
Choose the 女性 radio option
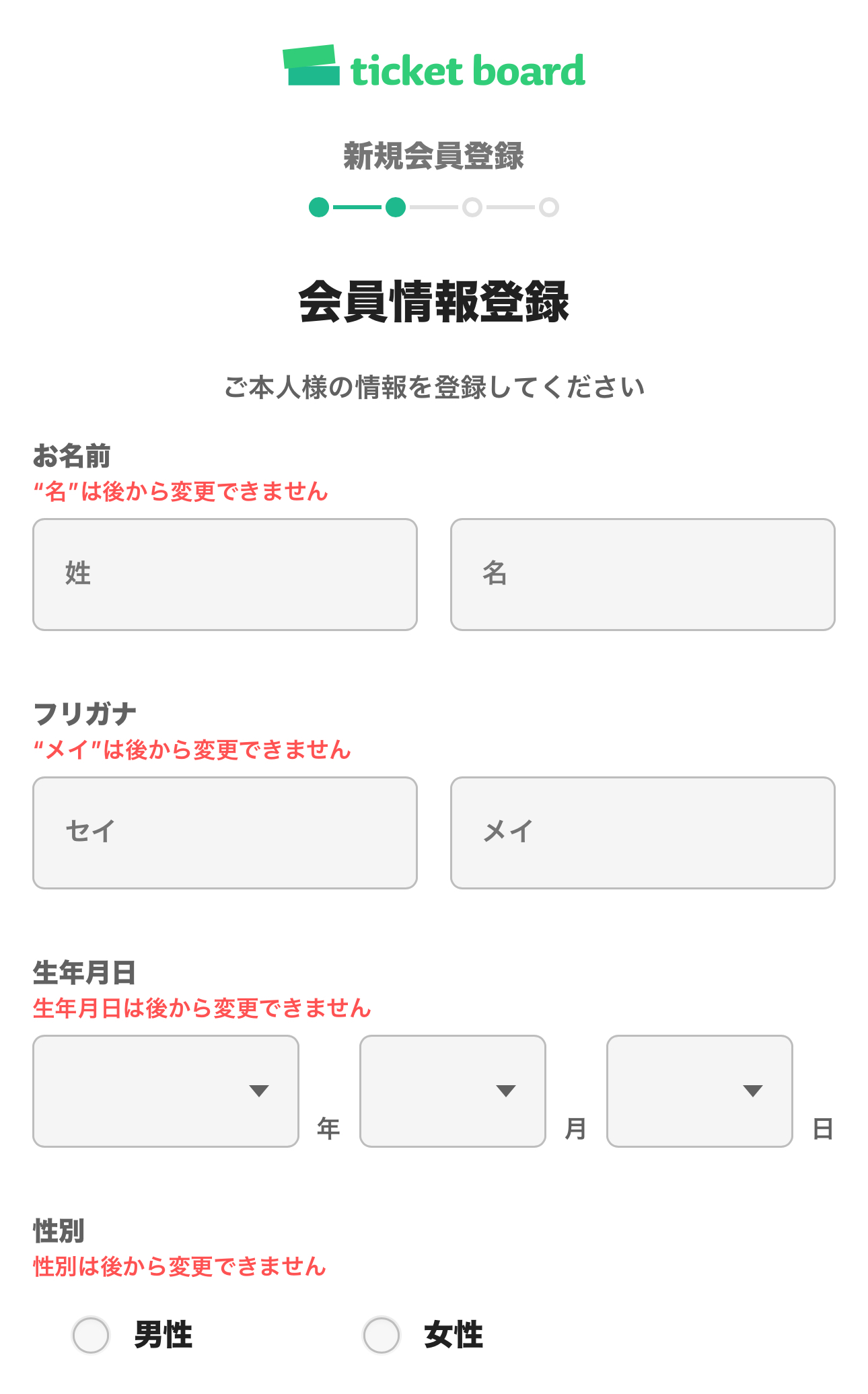pyautogui.click(x=382, y=1335)
